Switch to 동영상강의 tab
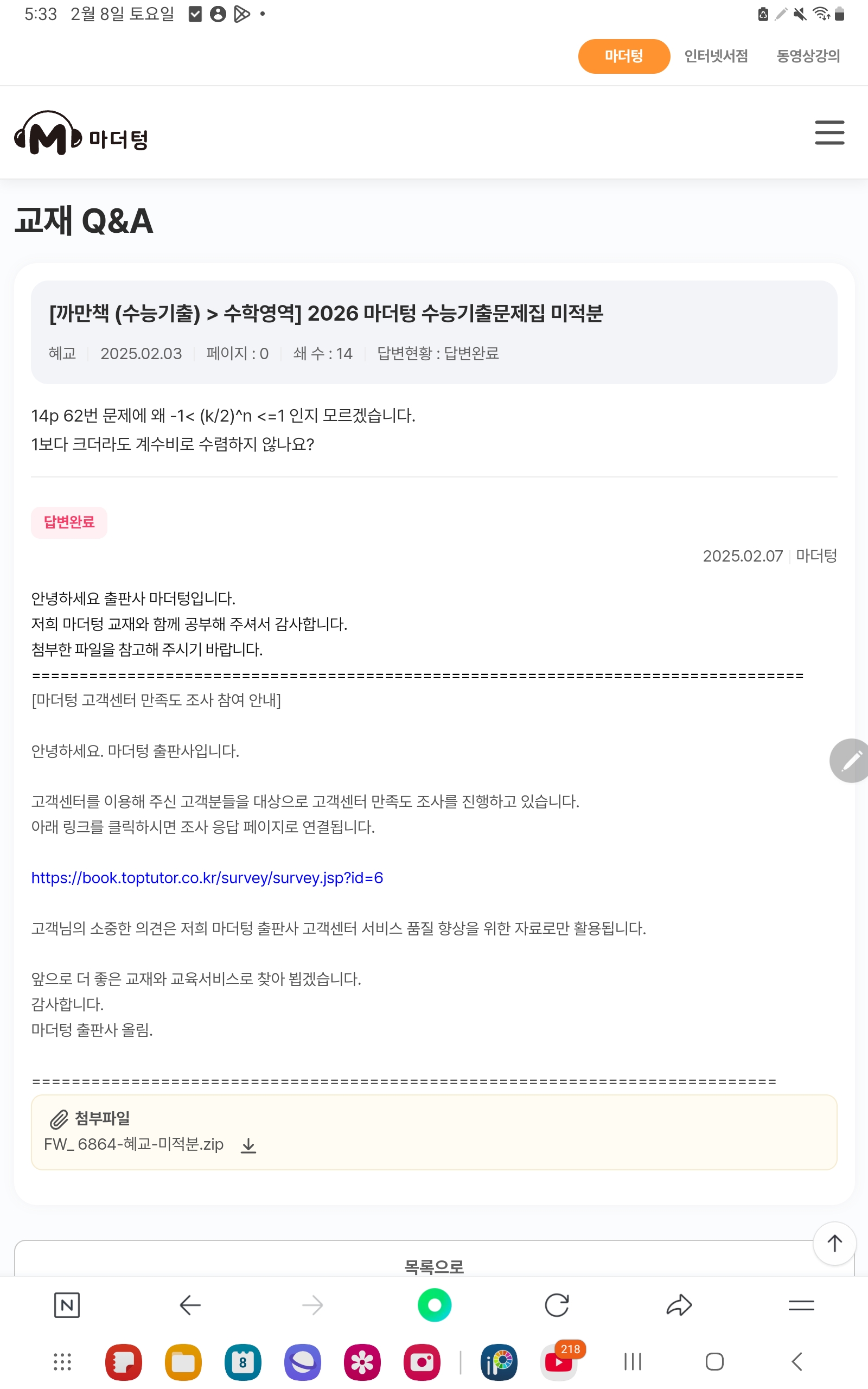868x1389 pixels. click(808, 56)
